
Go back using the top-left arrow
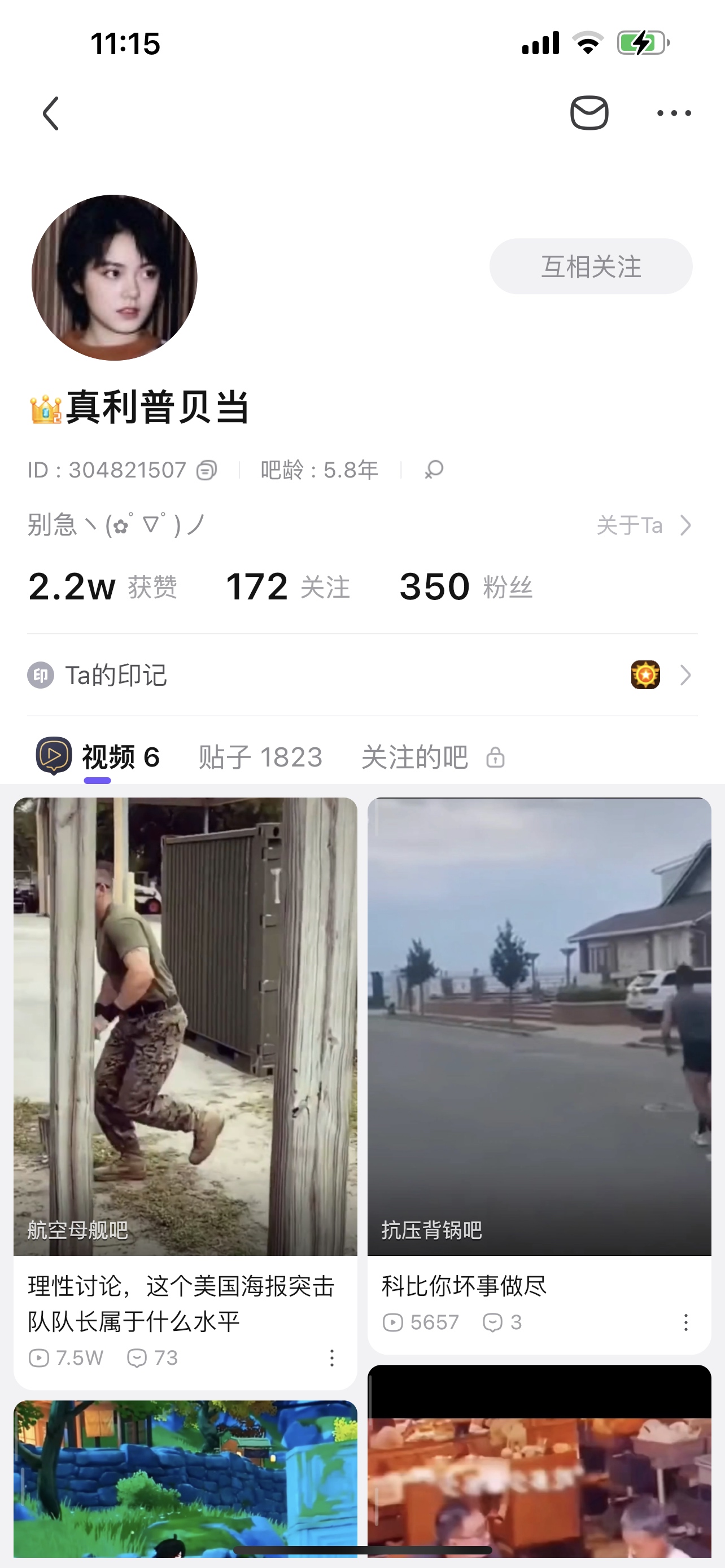(x=51, y=113)
